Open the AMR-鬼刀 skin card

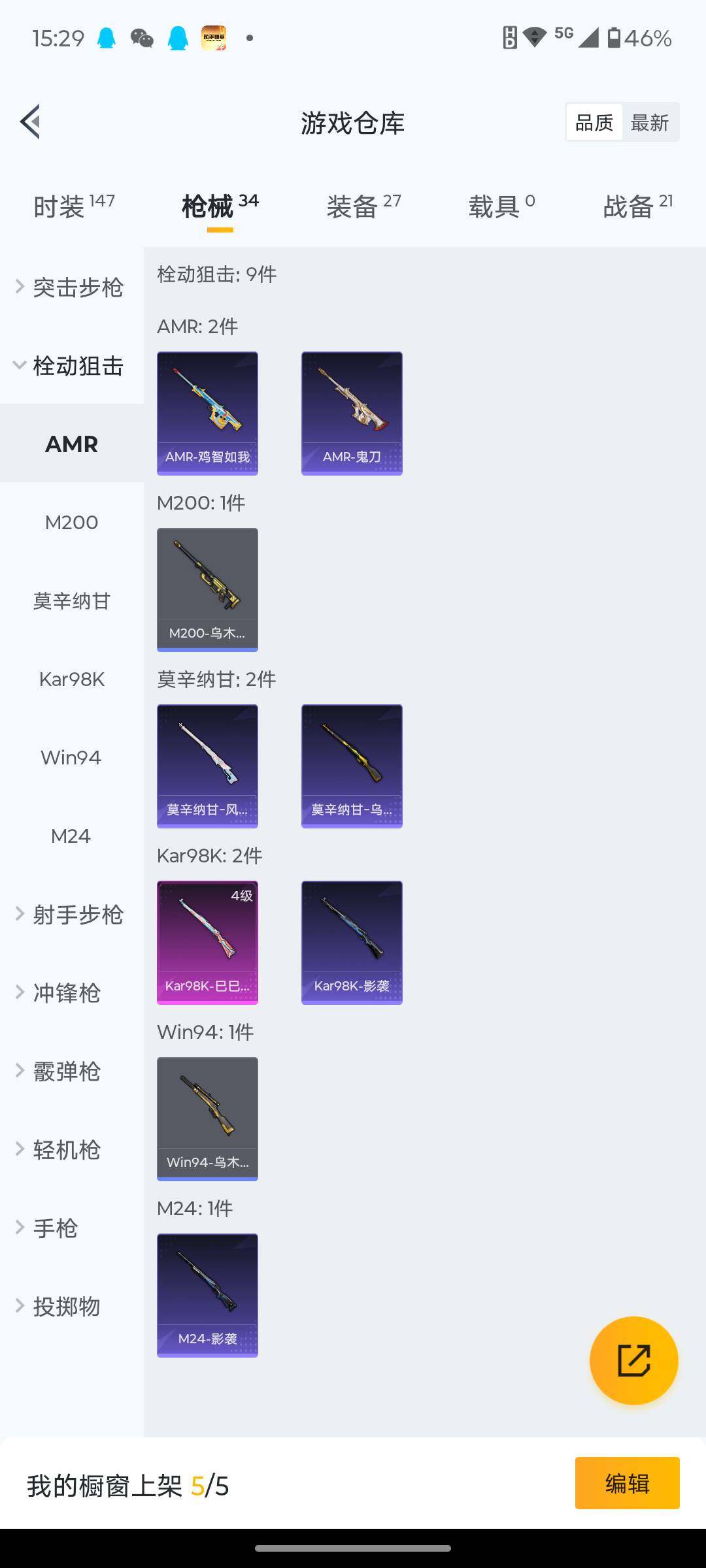[x=352, y=413]
